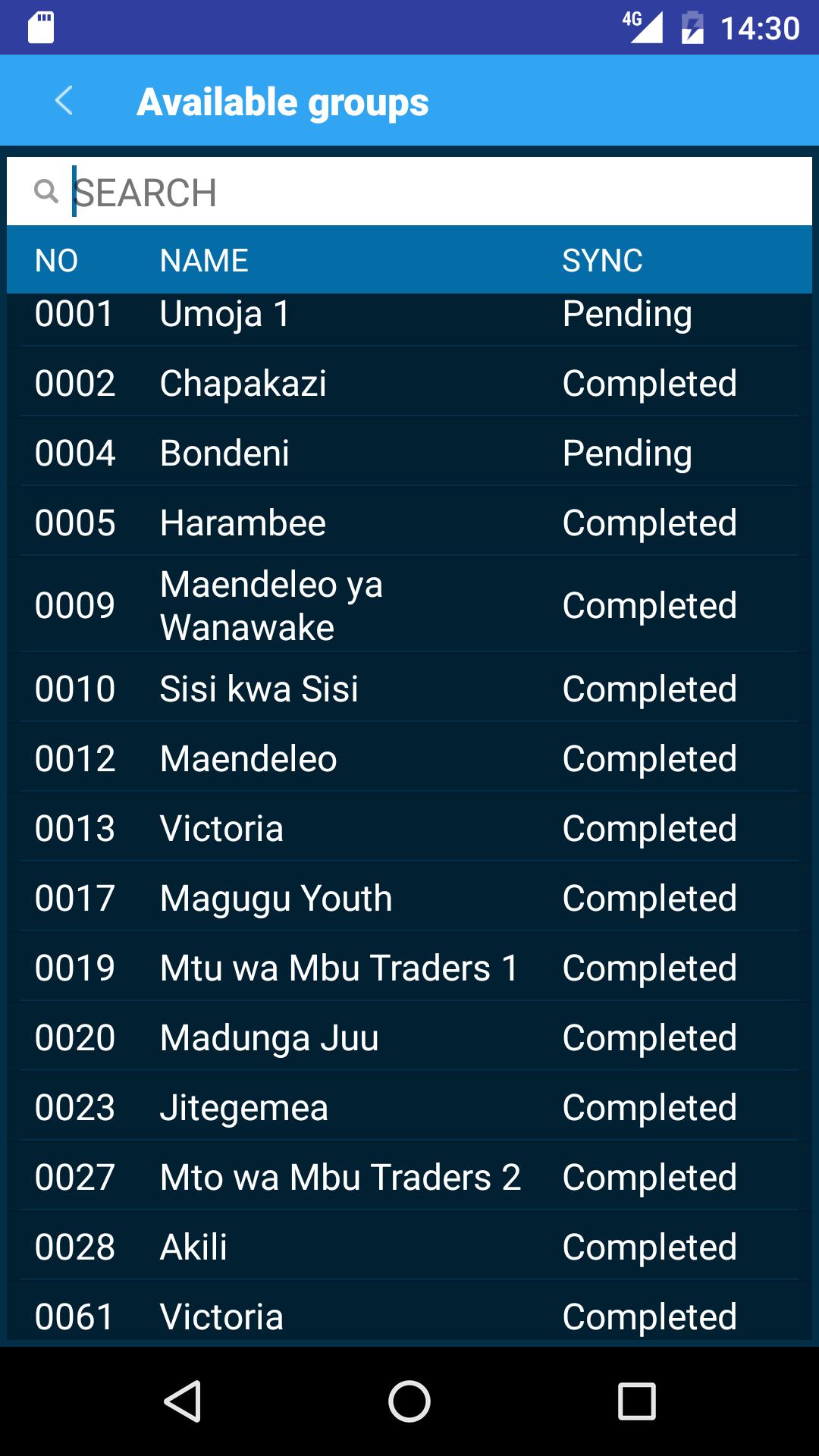Click the battery charging icon
Viewport: 819px width, 1456px height.
point(692,27)
